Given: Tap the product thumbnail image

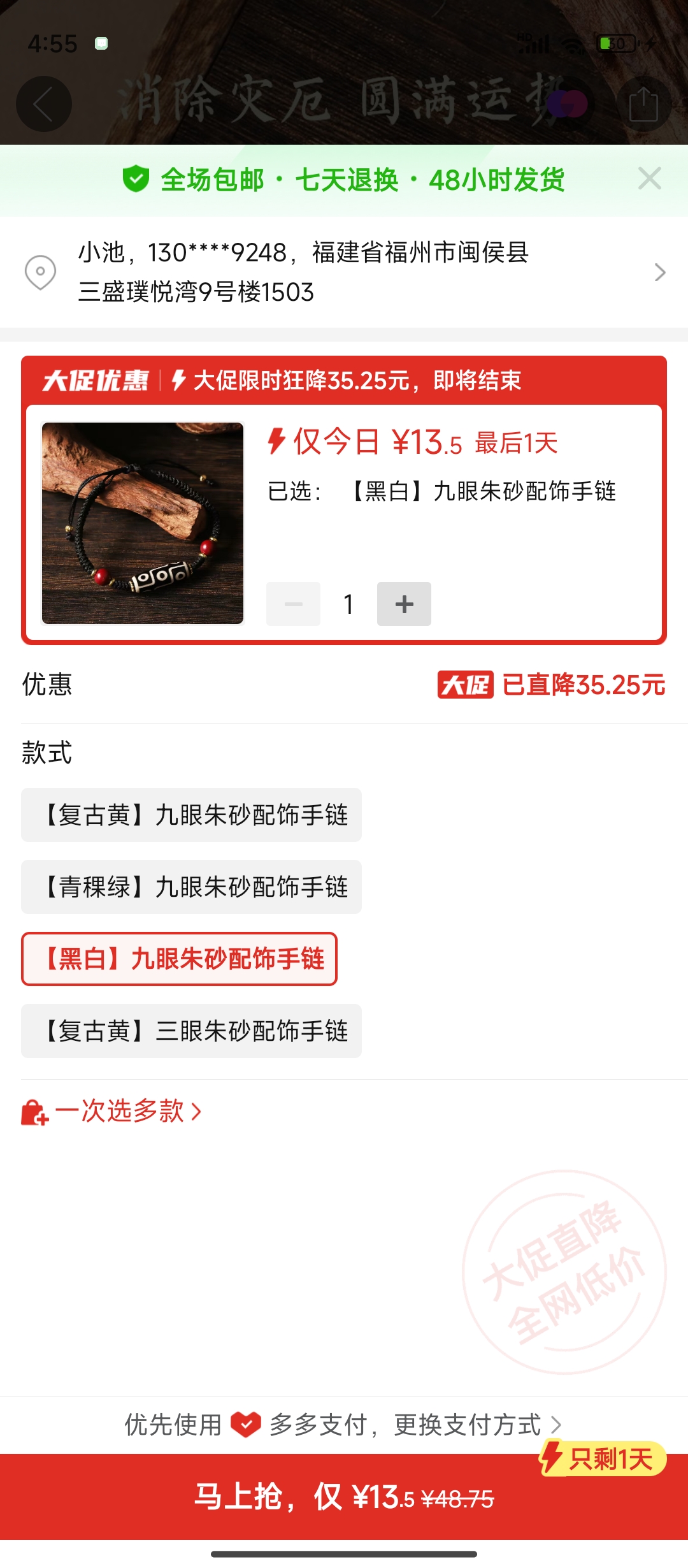Looking at the screenshot, I should pyautogui.click(x=143, y=523).
